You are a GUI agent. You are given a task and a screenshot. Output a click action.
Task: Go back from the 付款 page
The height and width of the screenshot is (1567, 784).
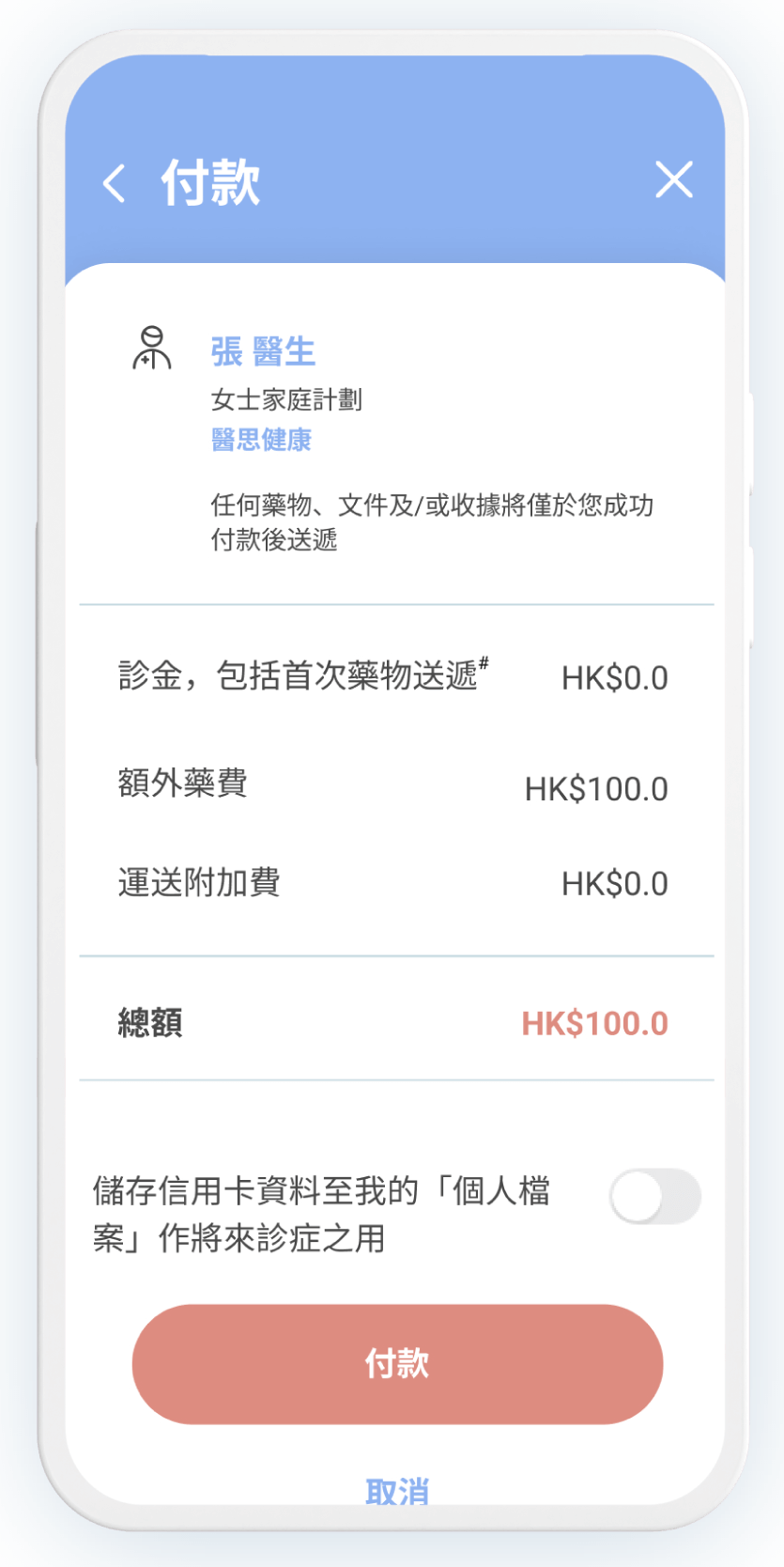pyautogui.click(x=114, y=182)
